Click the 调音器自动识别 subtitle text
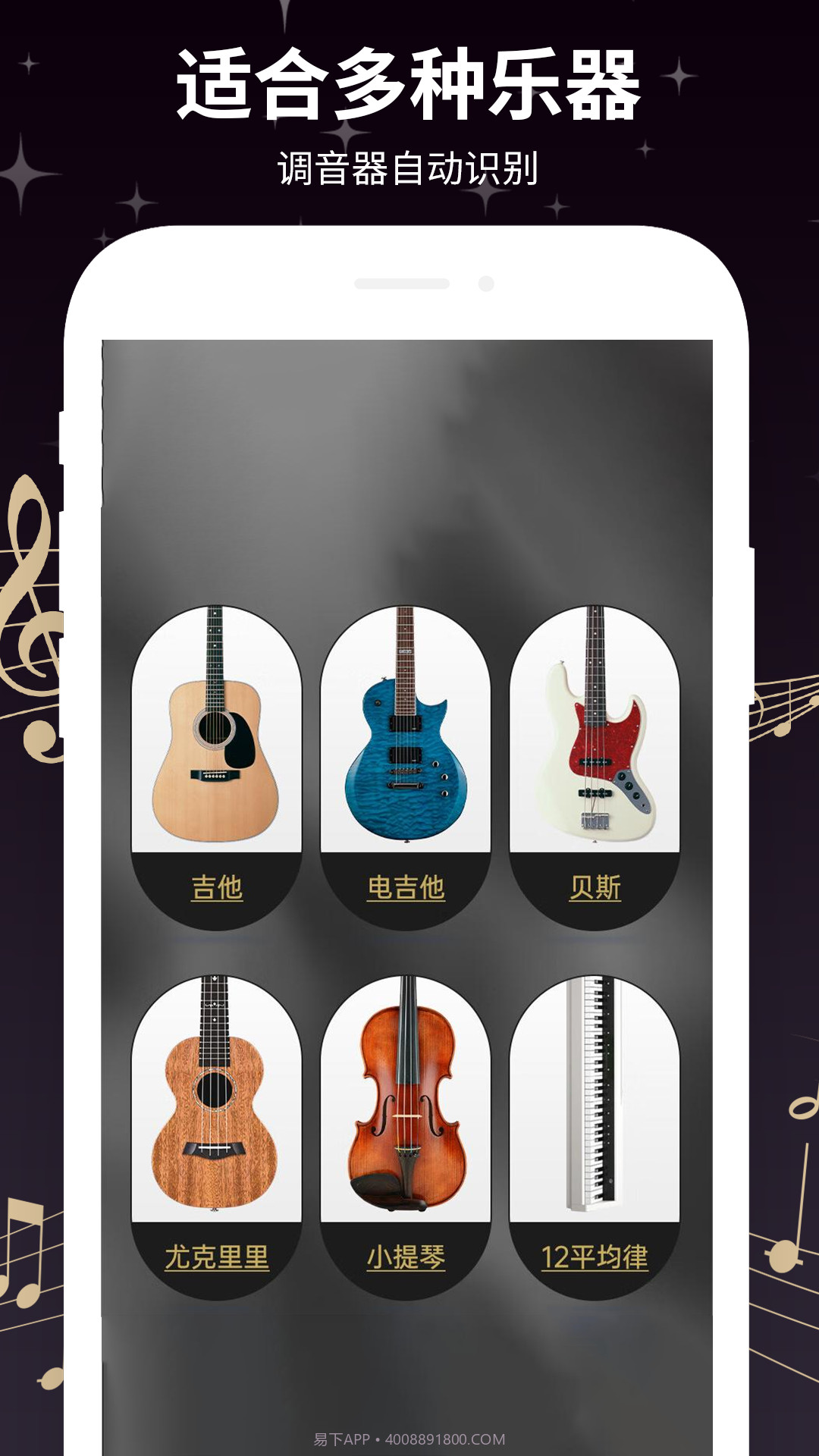819x1456 pixels. tap(409, 168)
